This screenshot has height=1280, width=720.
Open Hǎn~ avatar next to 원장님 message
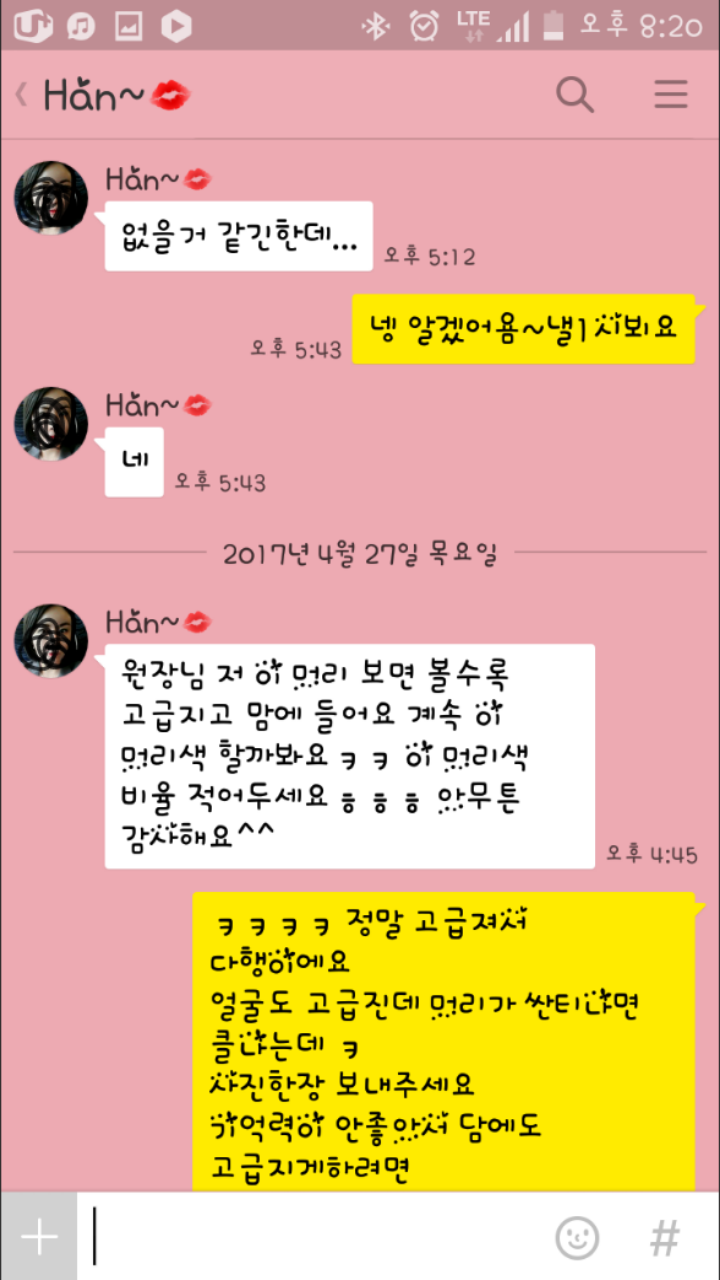click(51, 641)
